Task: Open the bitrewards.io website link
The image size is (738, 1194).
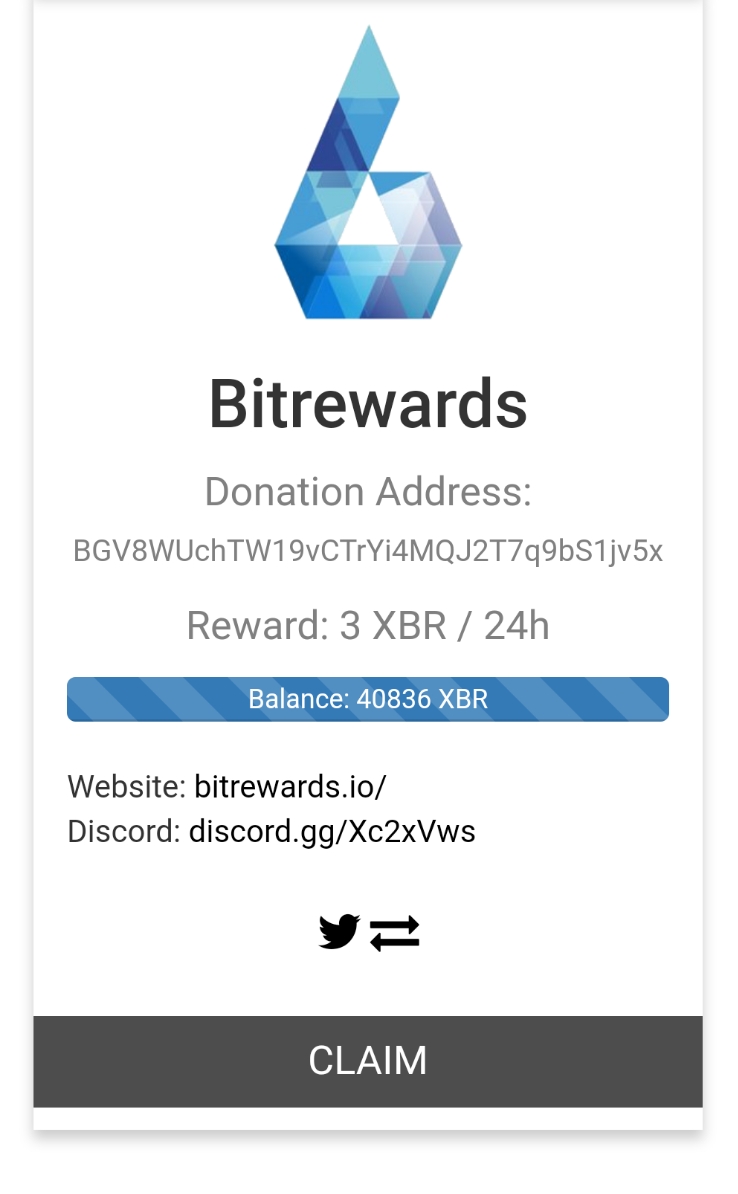Action: pyautogui.click(x=290, y=786)
